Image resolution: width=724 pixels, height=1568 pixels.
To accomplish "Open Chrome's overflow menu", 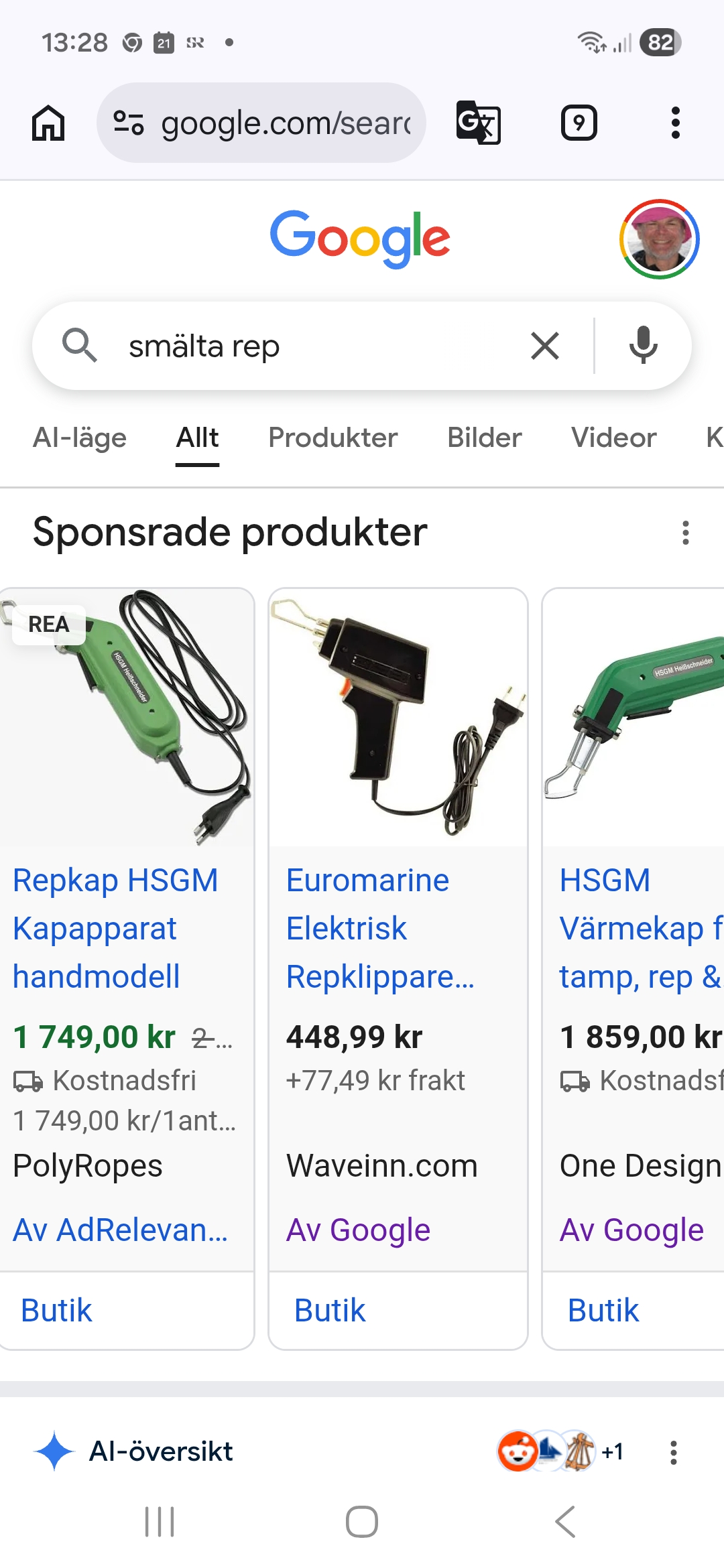I will coord(675,123).
